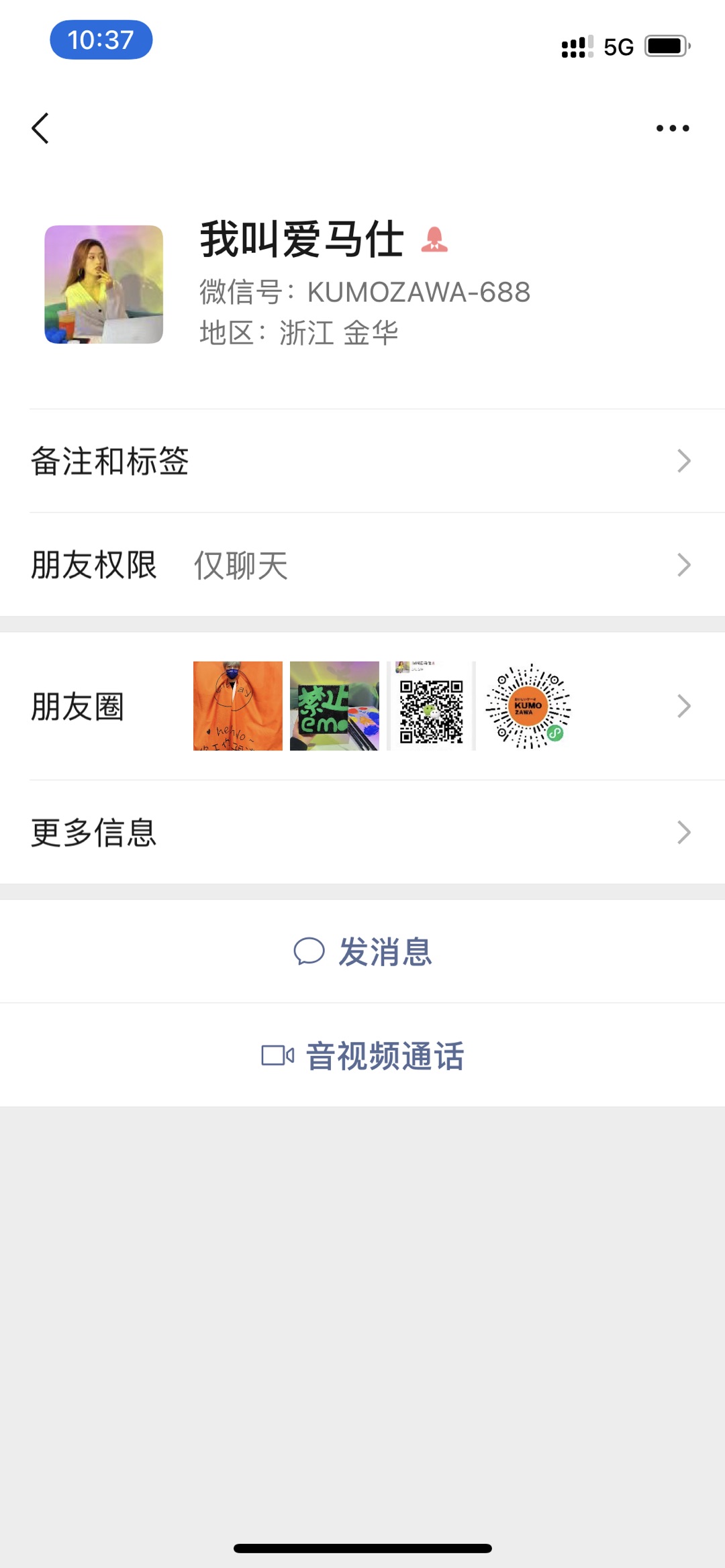Open 备注和标签 settings
725x1568 pixels.
[362, 461]
